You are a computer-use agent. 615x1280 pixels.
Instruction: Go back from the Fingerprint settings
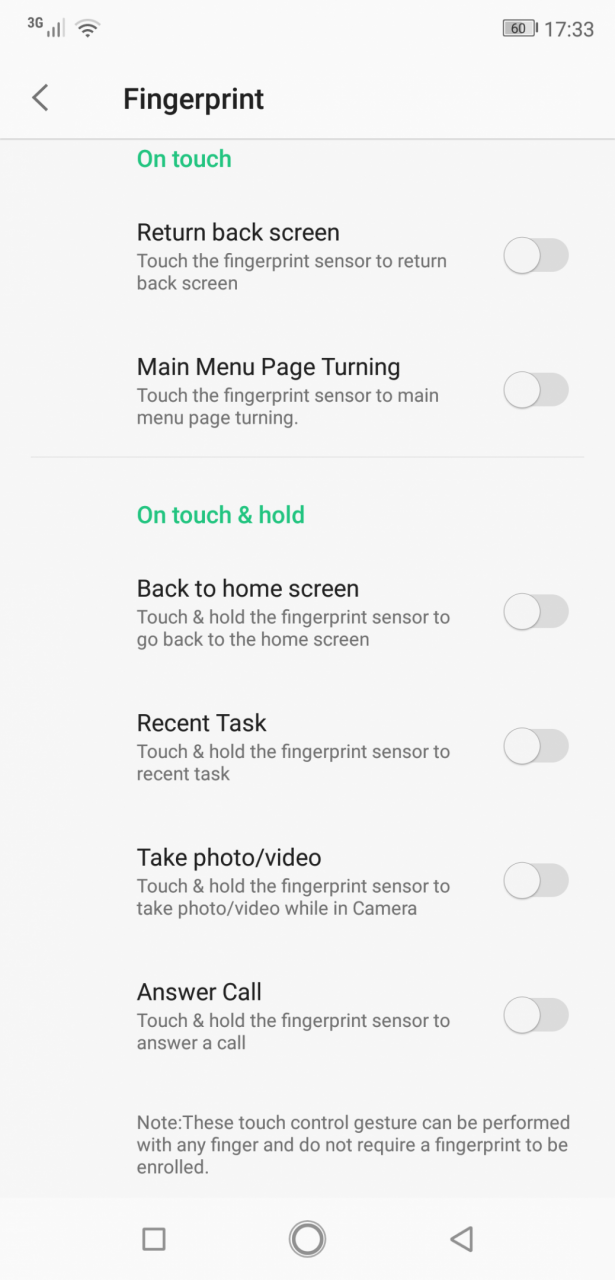point(40,98)
